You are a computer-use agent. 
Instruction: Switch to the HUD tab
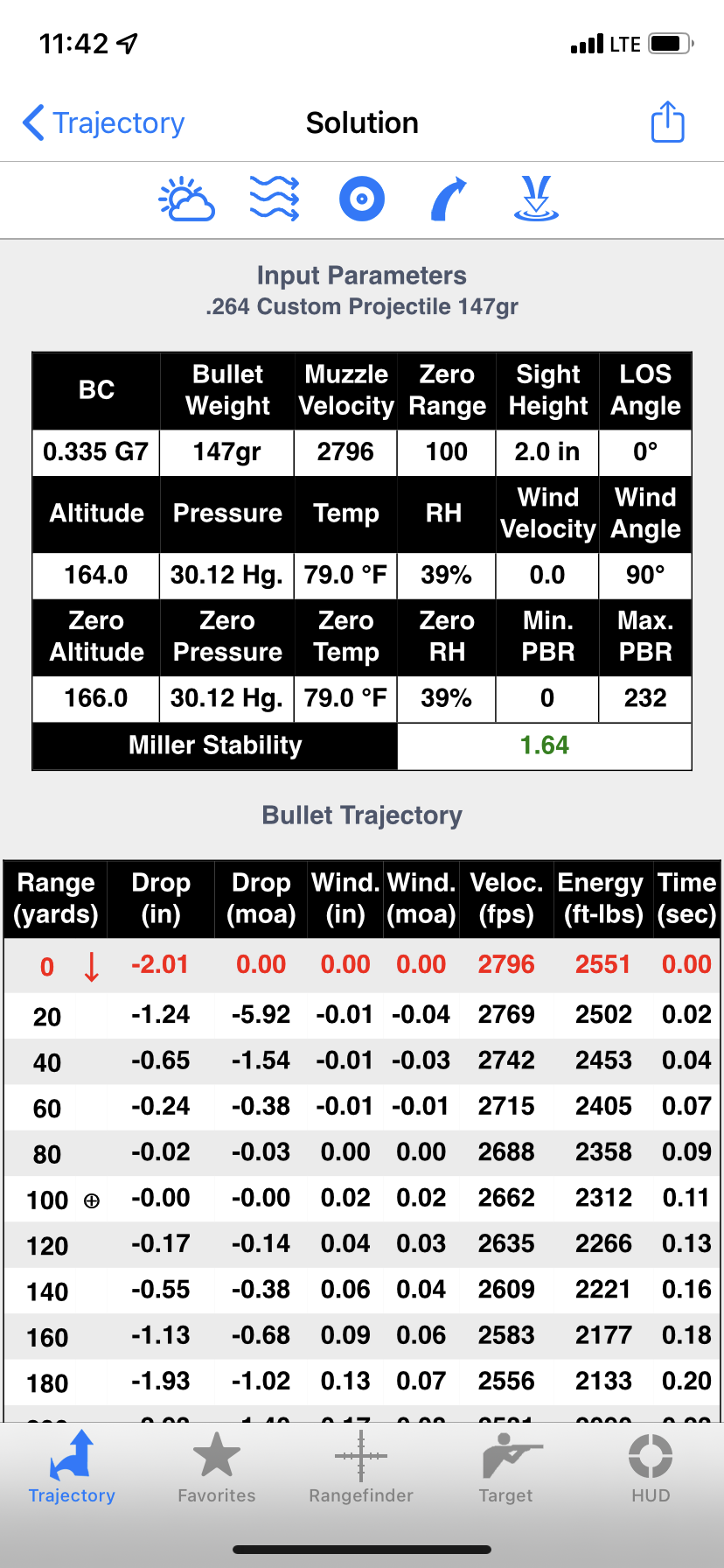651,1468
